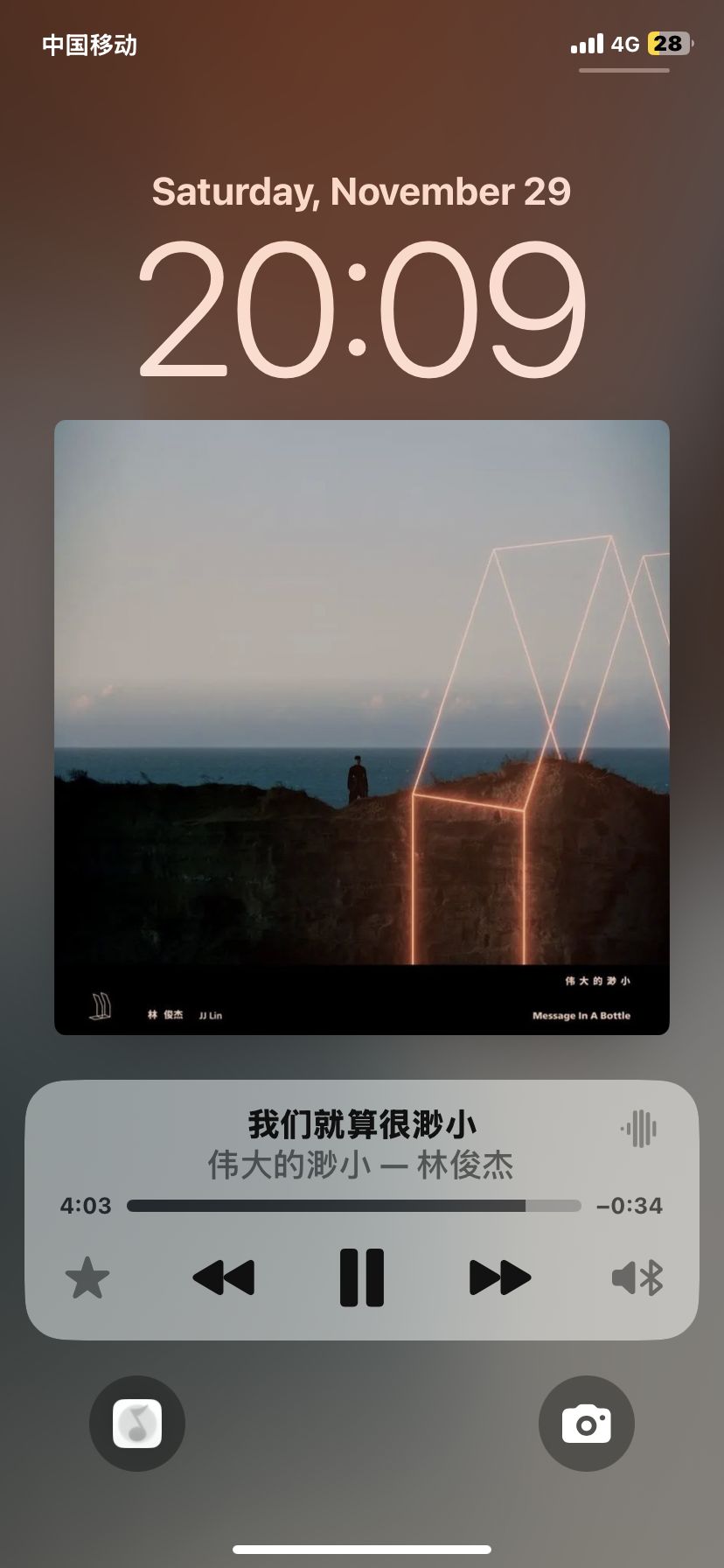This screenshot has height=1568, width=724.
Task: Open the album artwork for 伟大的渺小
Action: (x=362, y=727)
